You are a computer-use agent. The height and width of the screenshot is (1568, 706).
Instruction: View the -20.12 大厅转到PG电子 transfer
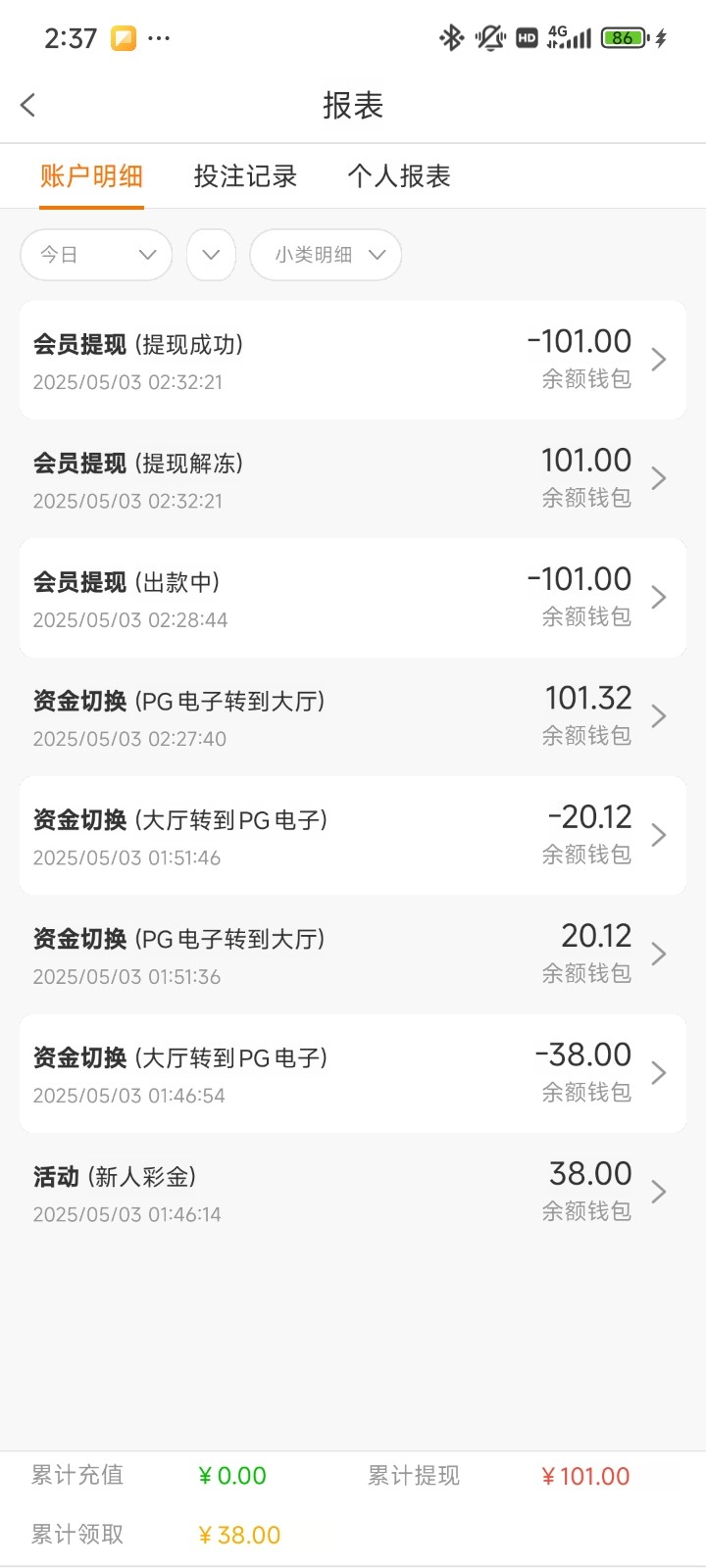(353, 836)
